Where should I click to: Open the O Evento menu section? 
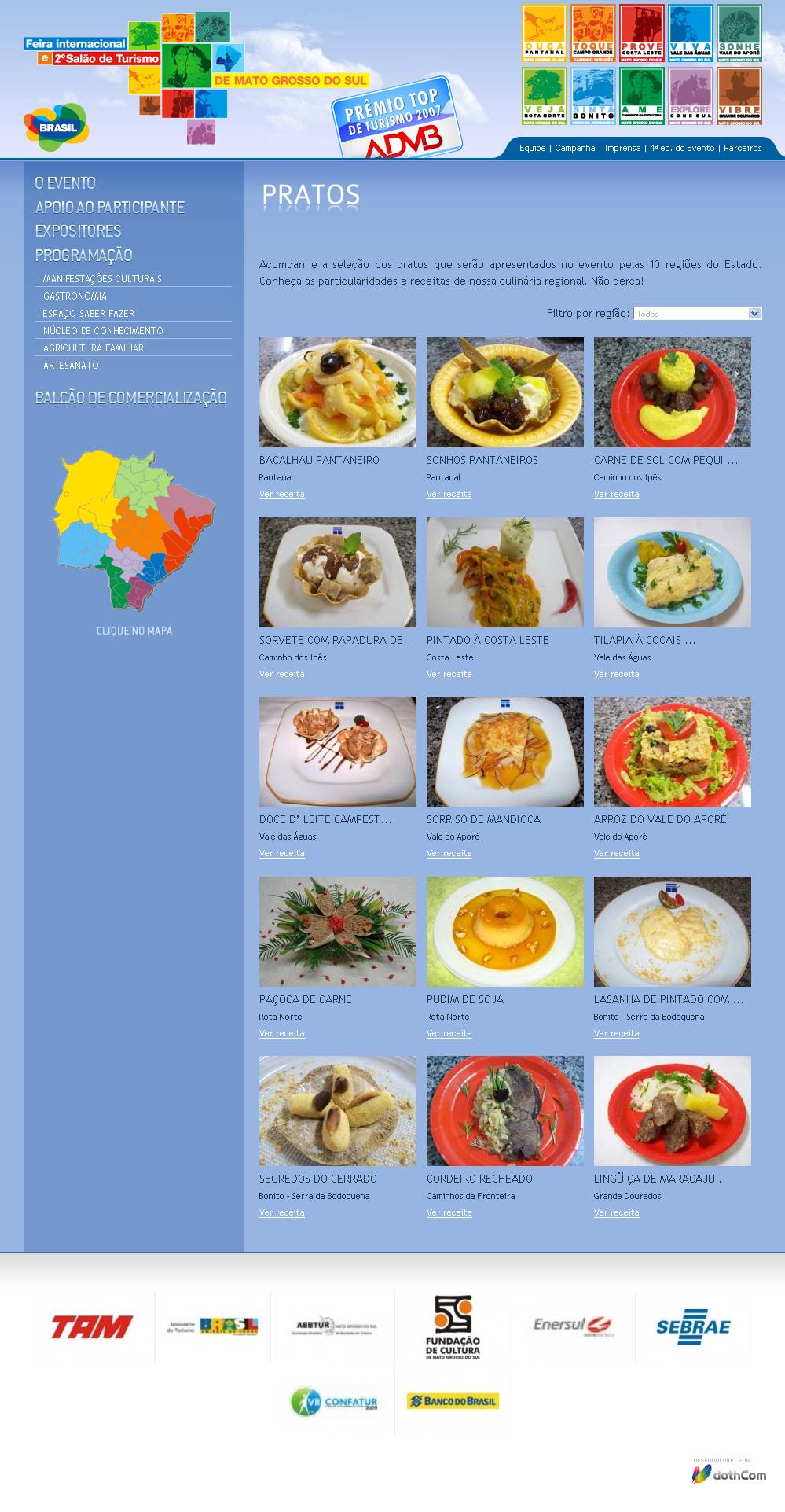click(x=65, y=183)
